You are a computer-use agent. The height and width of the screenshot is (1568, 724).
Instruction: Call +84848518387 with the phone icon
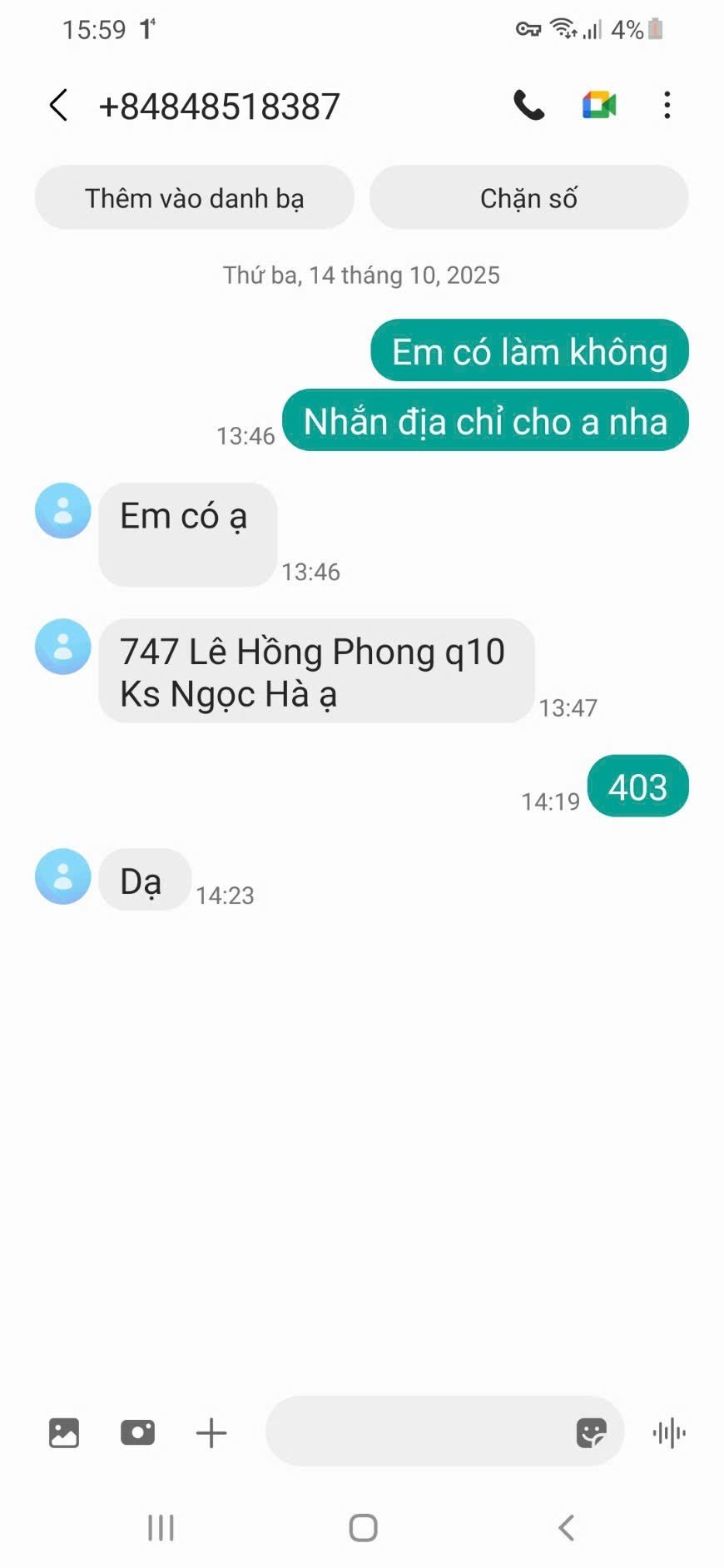click(x=528, y=106)
